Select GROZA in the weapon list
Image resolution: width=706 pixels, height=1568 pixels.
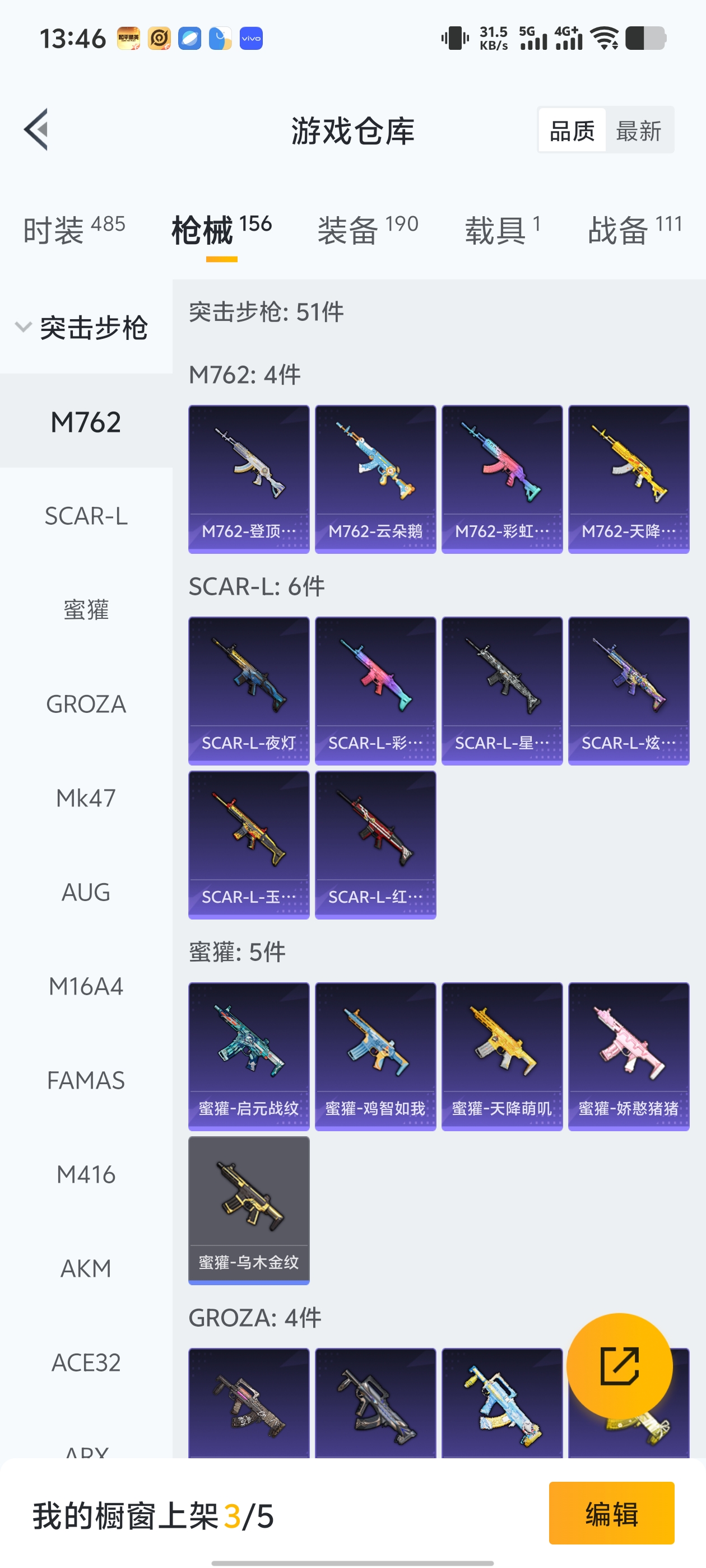86,704
